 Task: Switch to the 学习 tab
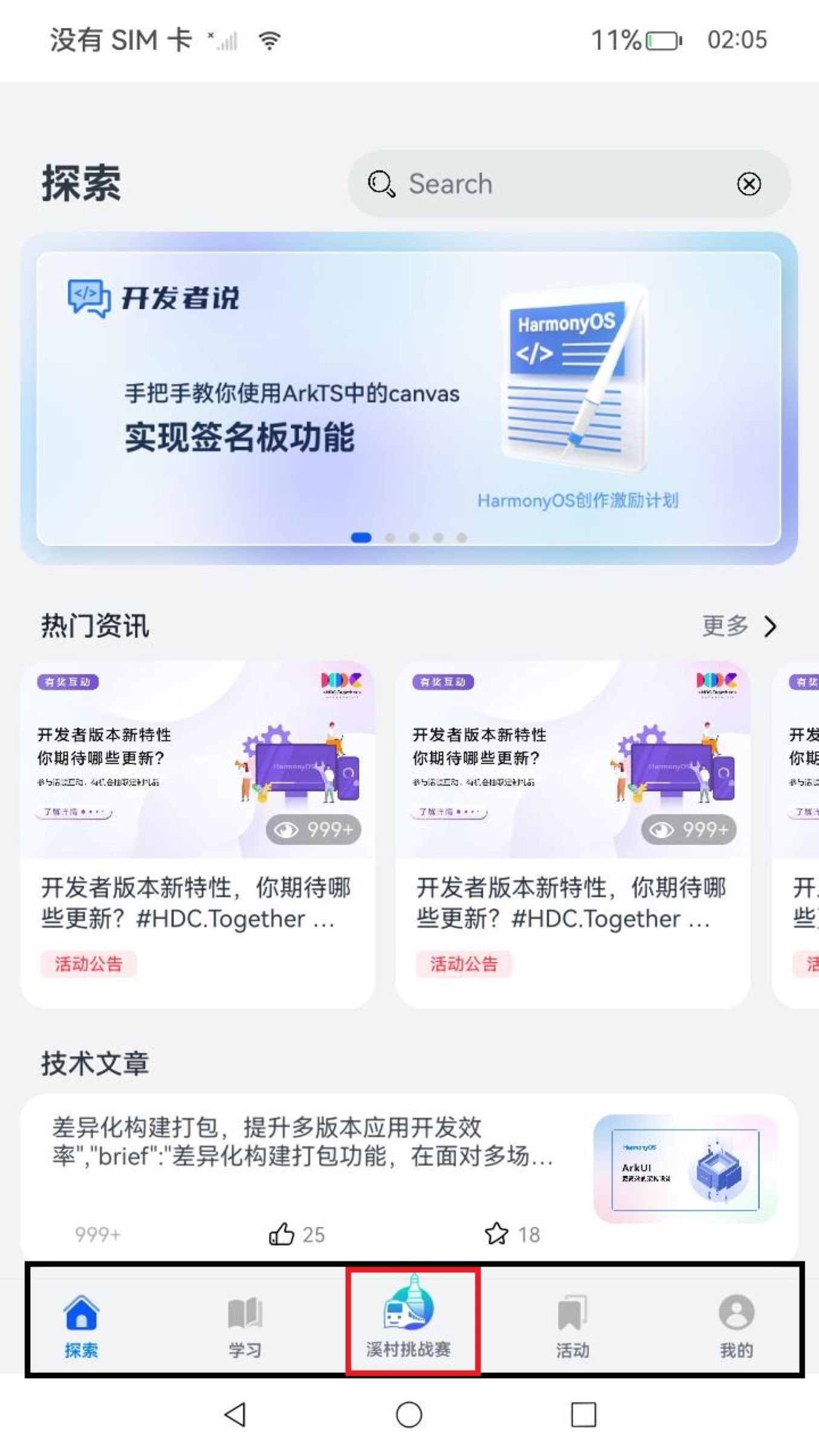pyautogui.click(x=245, y=1325)
